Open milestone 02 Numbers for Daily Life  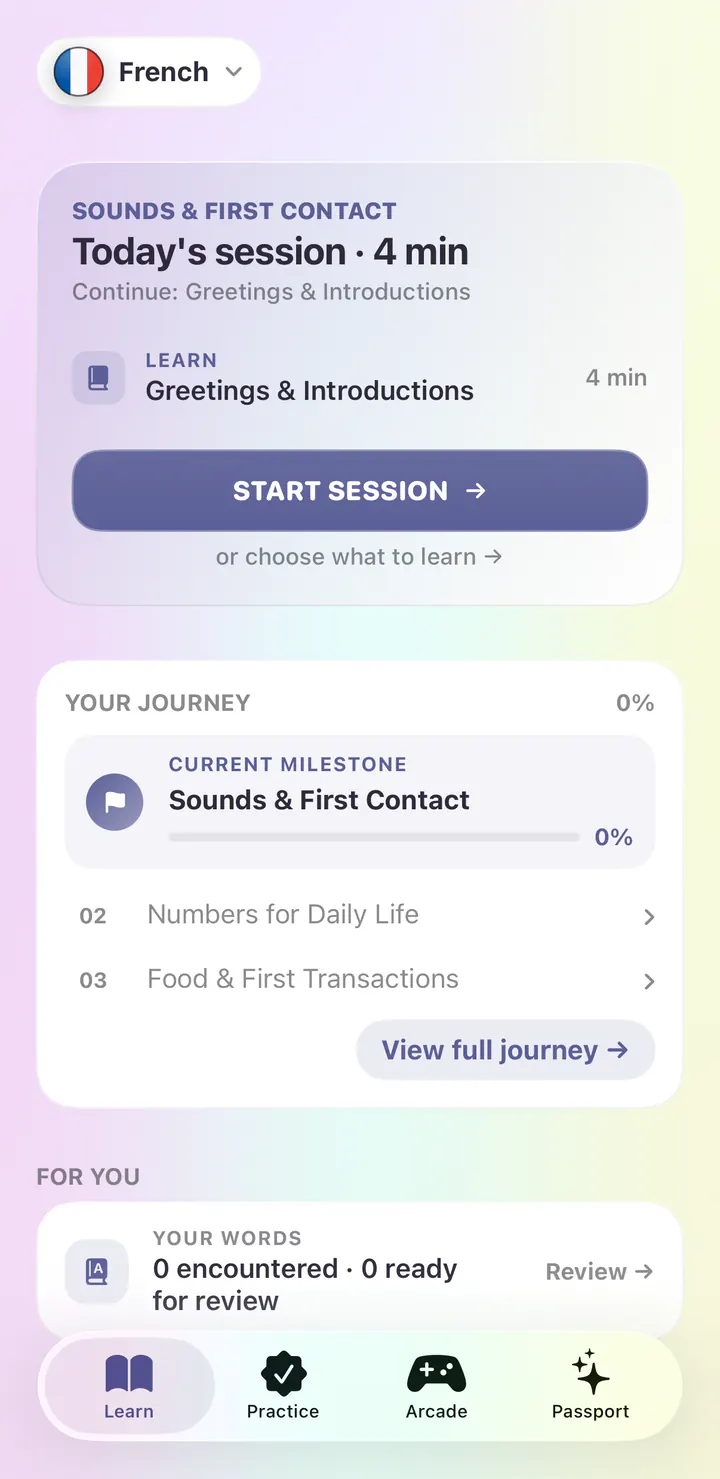pos(360,915)
